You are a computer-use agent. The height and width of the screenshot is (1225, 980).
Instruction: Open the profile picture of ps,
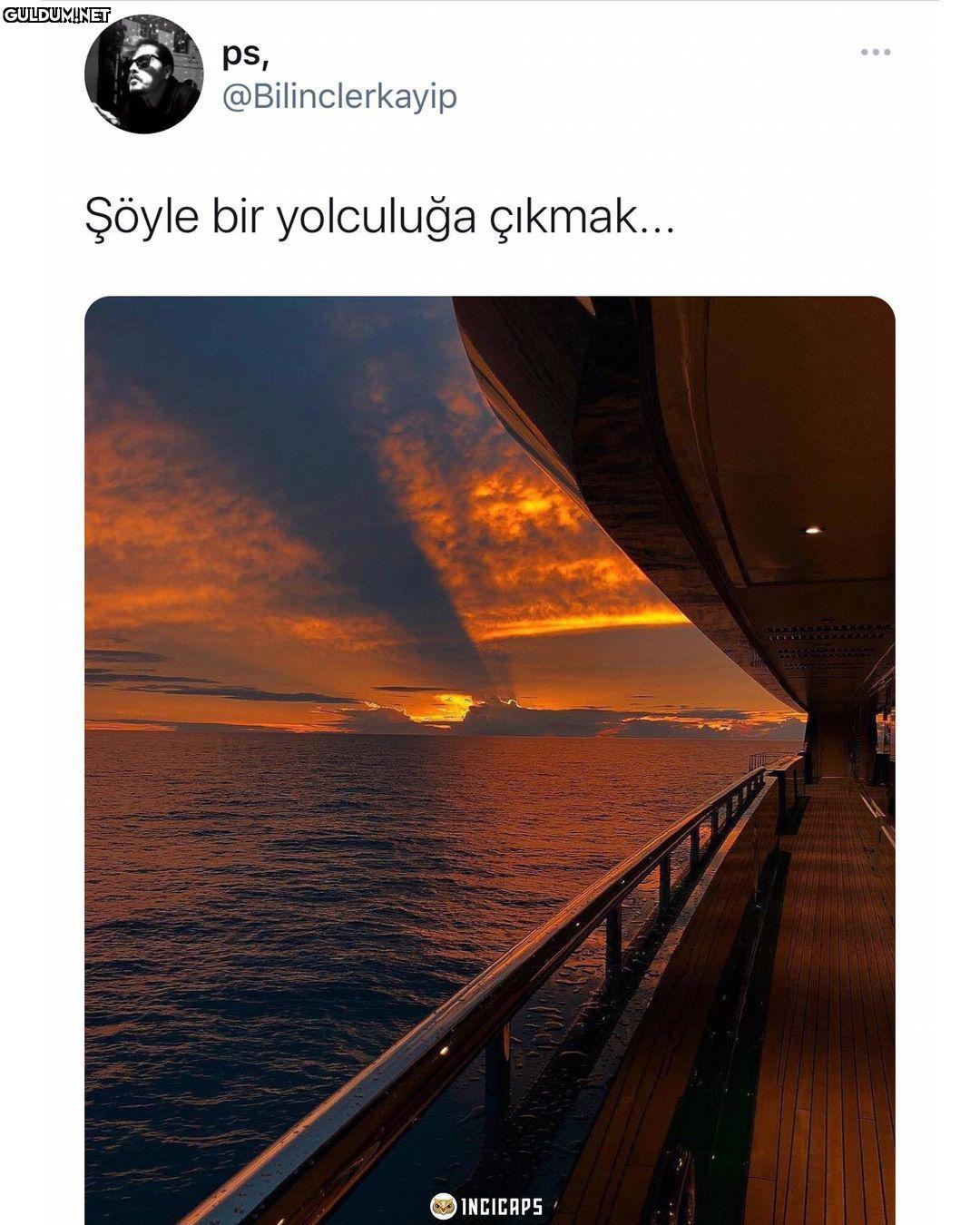point(143,74)
